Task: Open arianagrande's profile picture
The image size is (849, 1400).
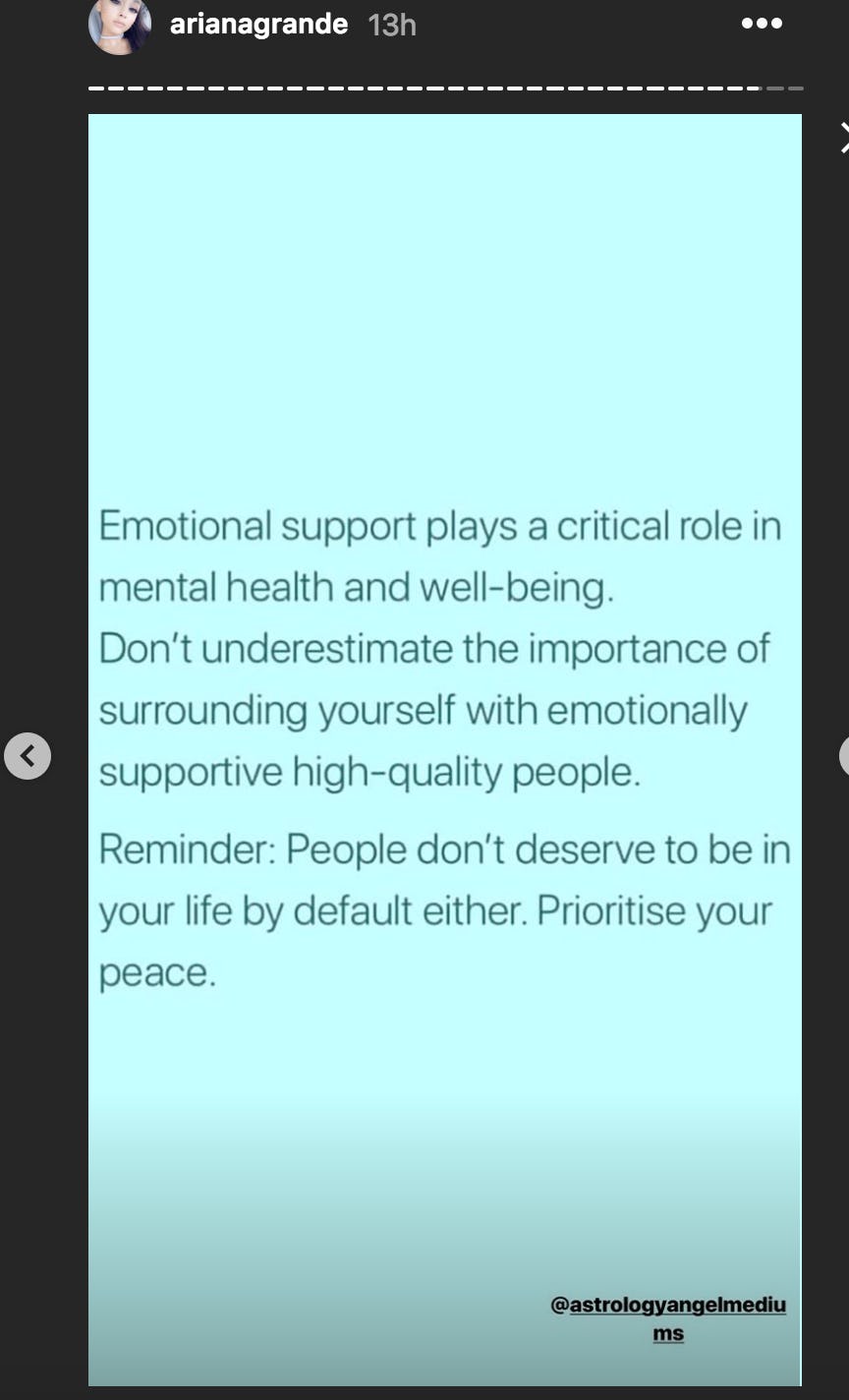Action: [120, 25]
